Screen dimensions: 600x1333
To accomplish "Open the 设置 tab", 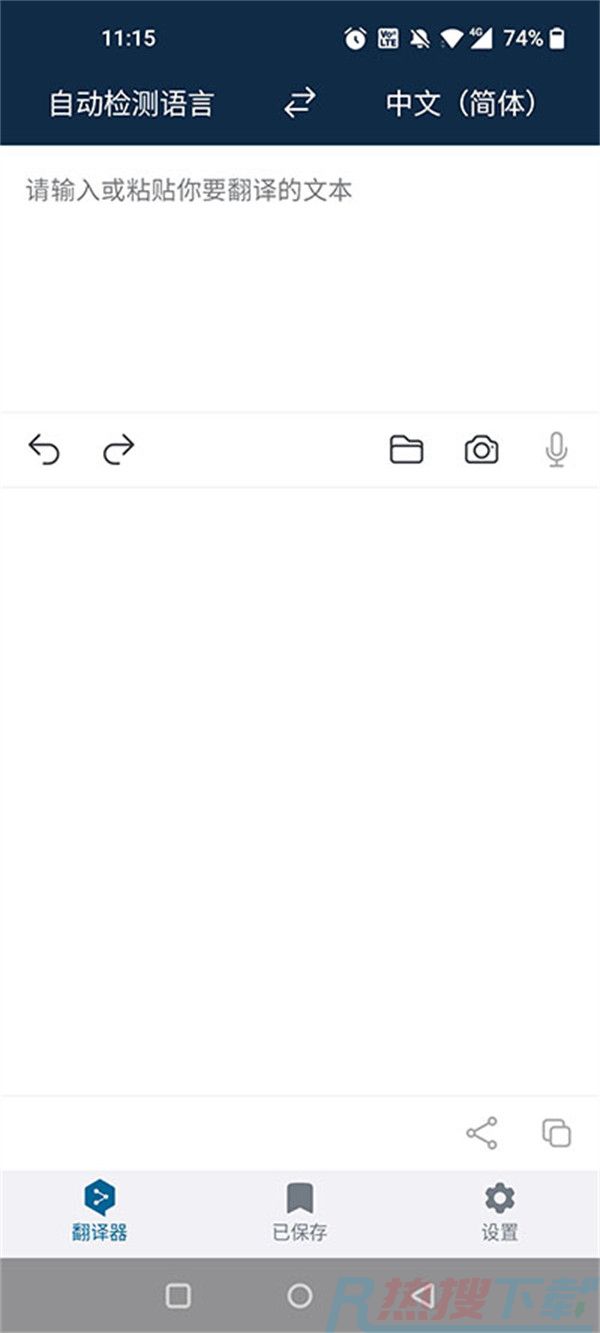I will (499, 1212).
